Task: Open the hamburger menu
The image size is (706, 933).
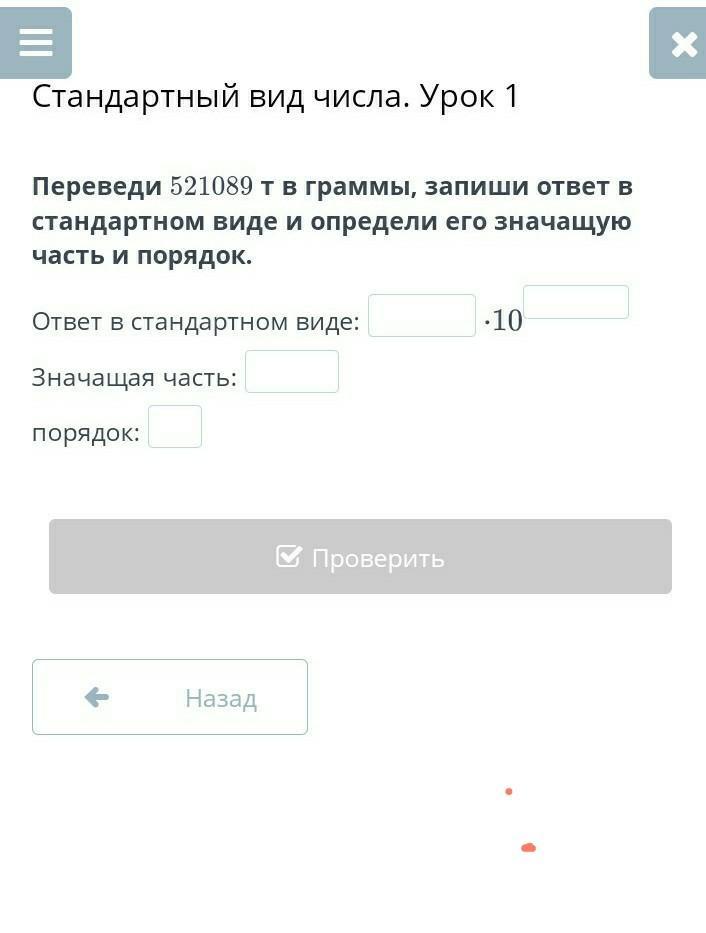Action: point(36,43)
